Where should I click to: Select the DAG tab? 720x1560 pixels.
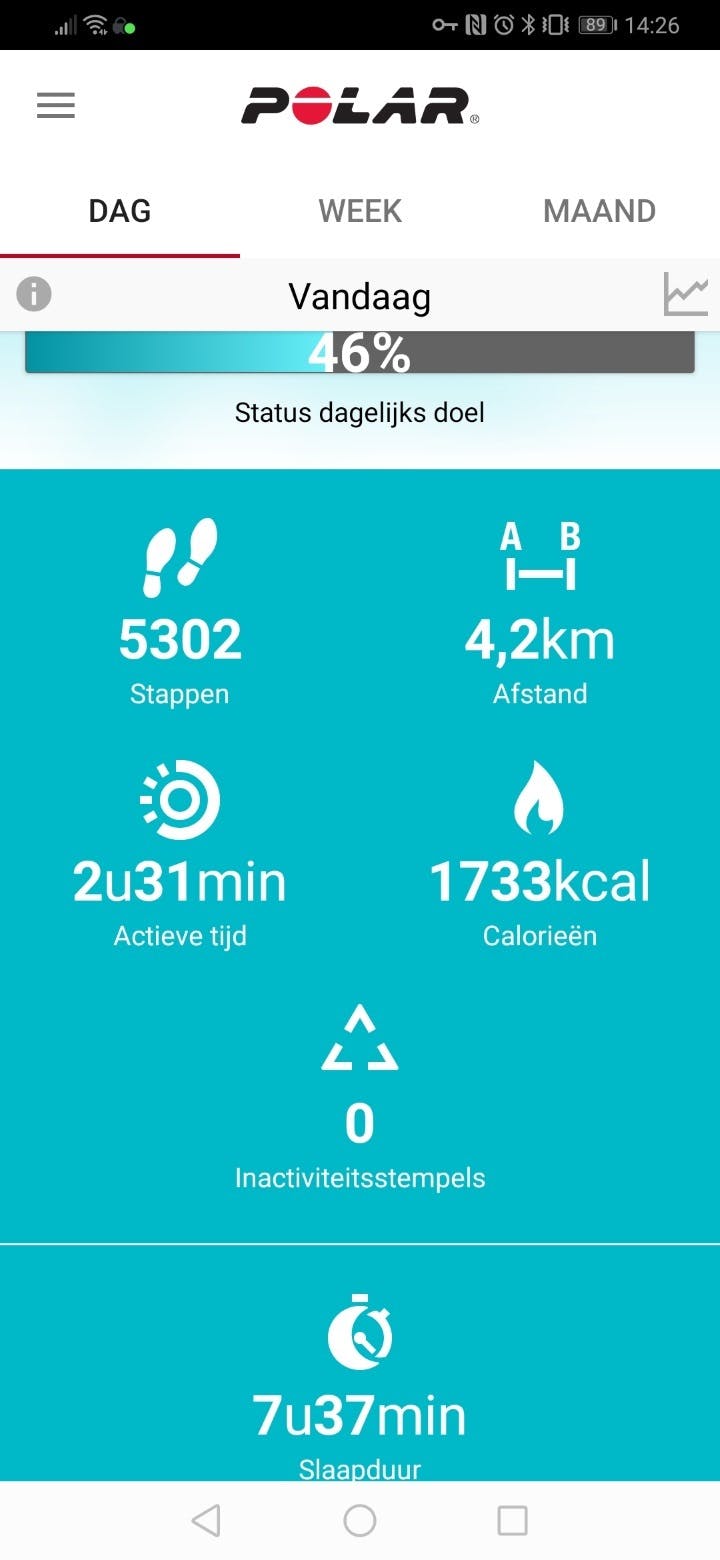click(x=120, y=211)
